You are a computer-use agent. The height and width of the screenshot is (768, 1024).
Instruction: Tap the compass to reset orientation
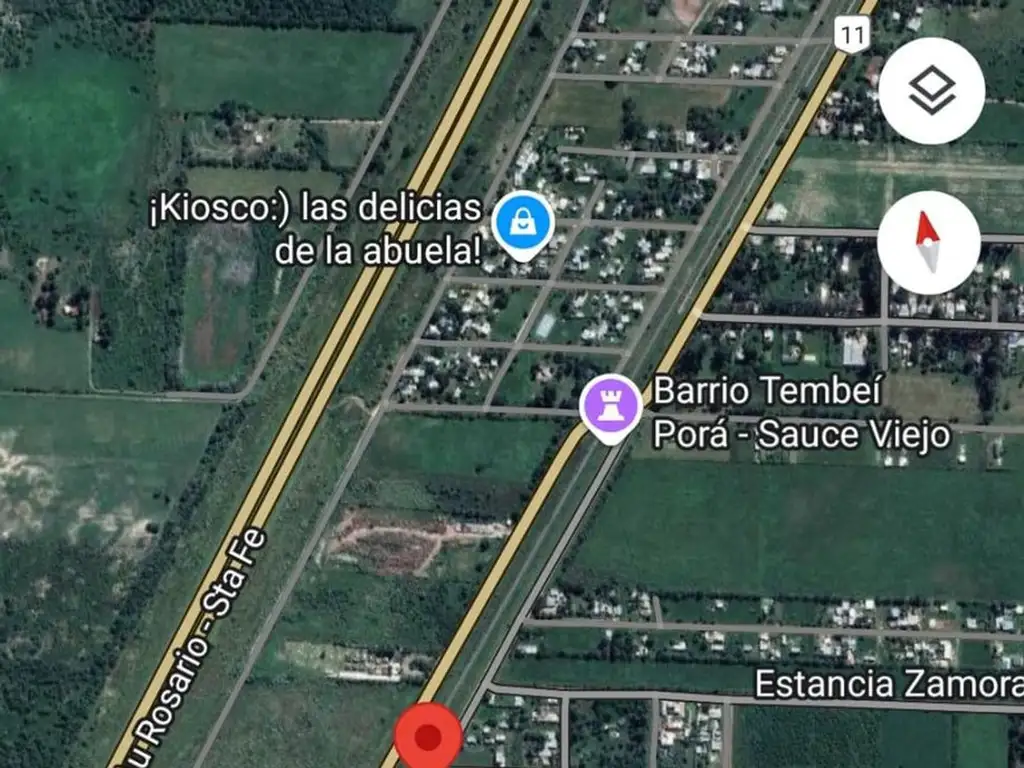coord(930,243)
